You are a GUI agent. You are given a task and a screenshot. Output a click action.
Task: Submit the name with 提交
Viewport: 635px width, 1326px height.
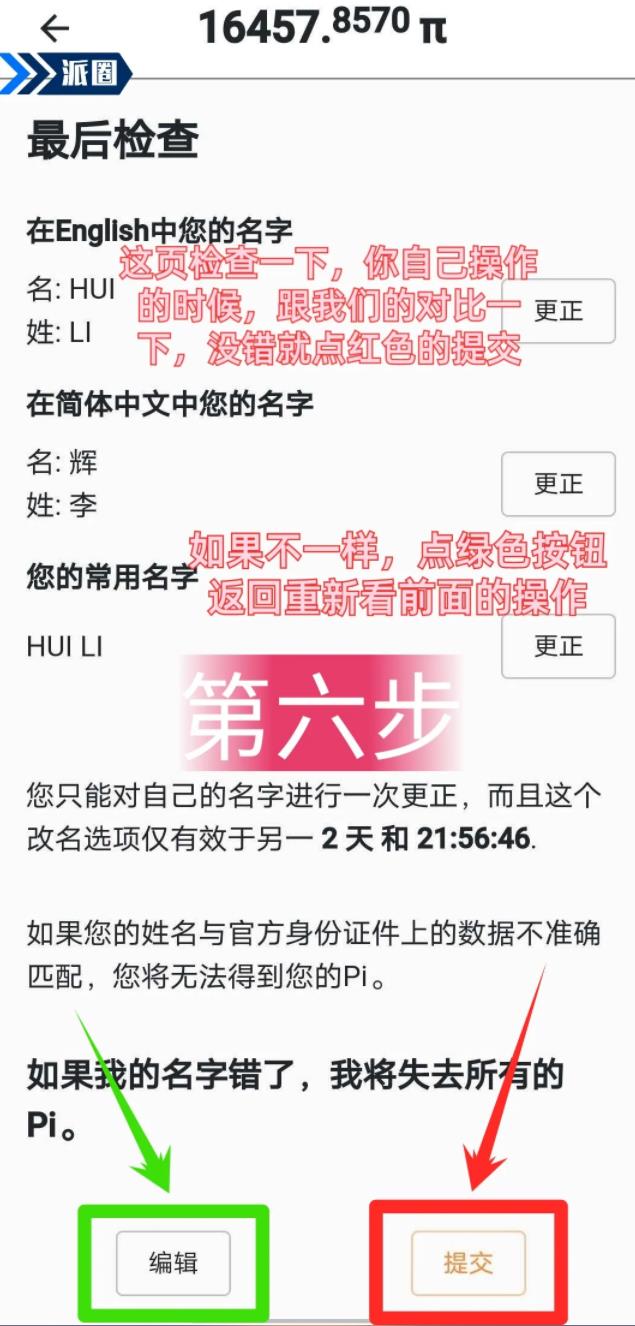pyautogui.click(x=468, y=1263)
